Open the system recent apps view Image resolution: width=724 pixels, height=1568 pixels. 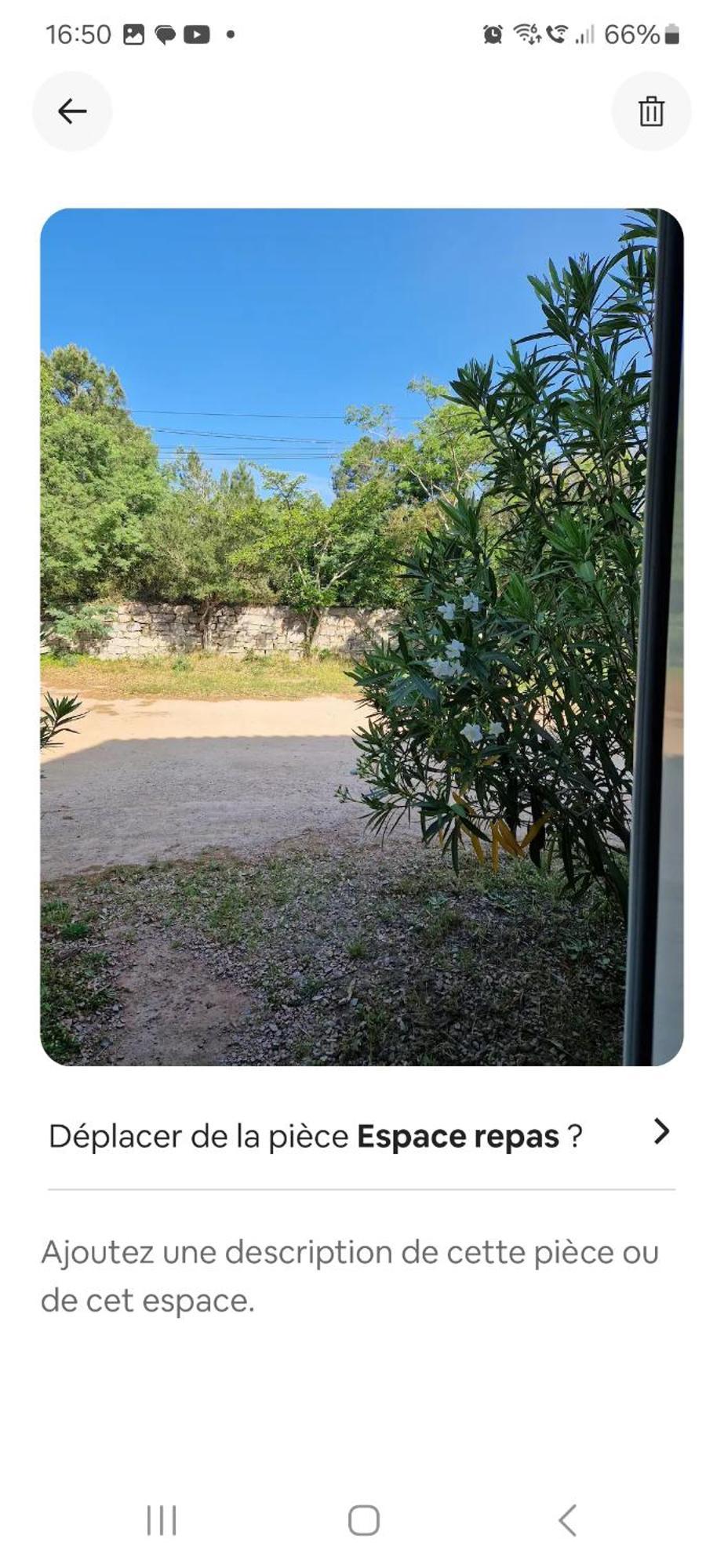tap(162, 1520)
